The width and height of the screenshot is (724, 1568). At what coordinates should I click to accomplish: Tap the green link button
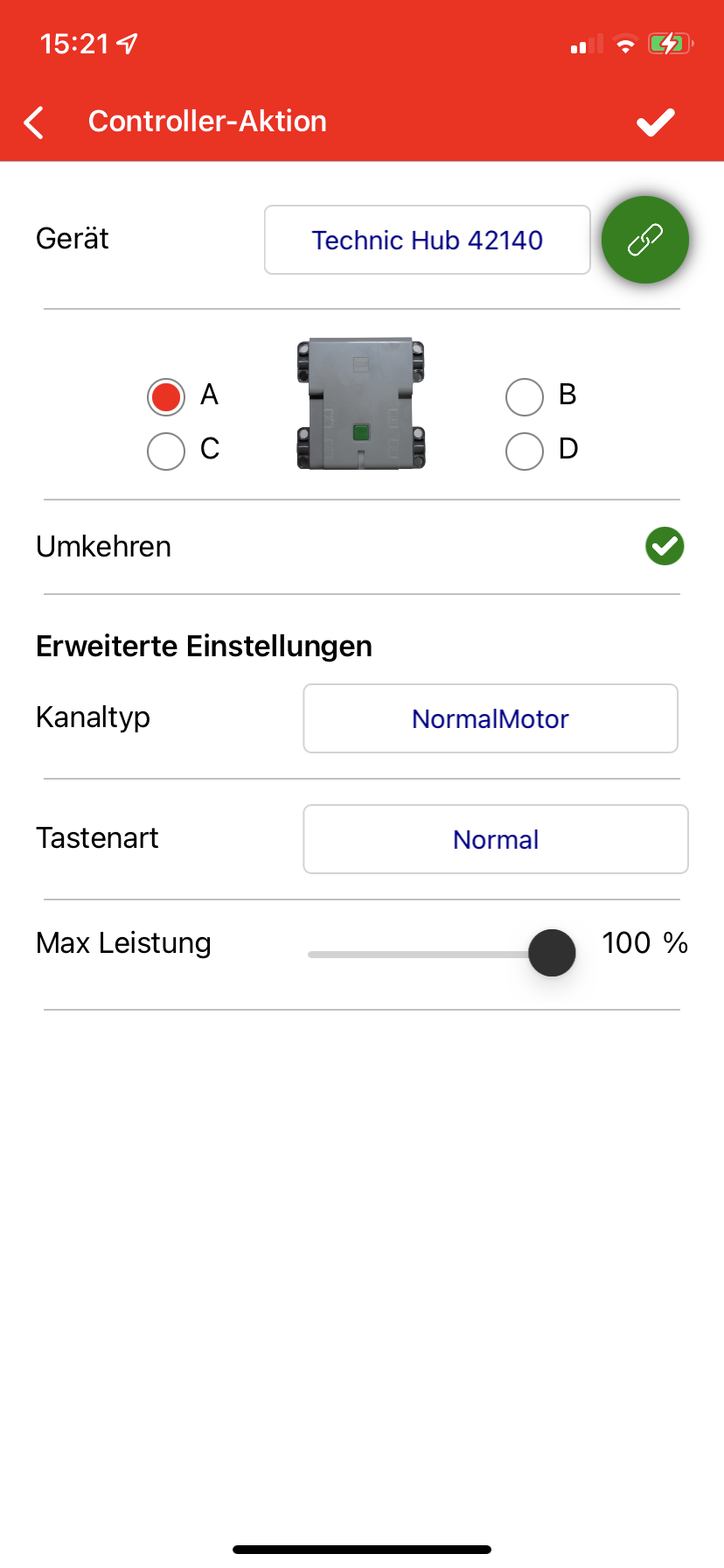tap(645, 240)
